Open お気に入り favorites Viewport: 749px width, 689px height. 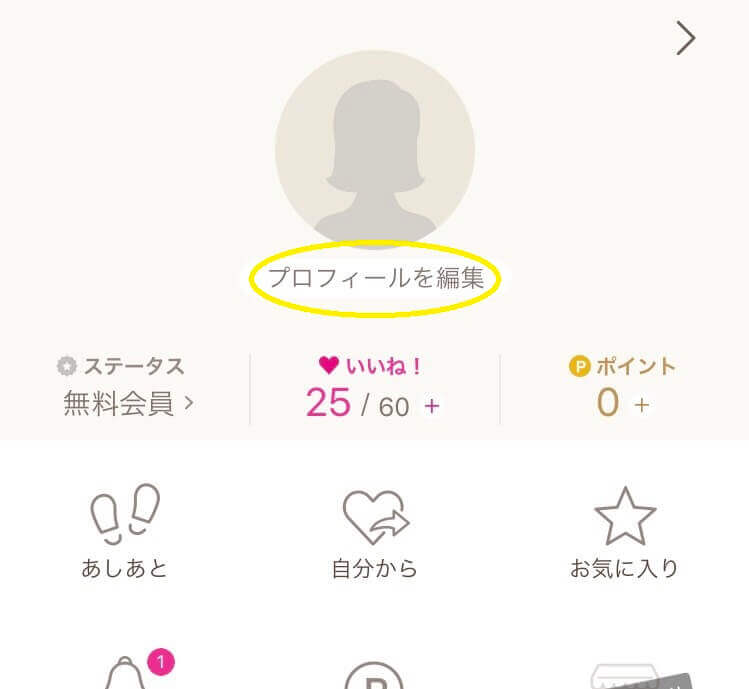pyautogui.click(x=624, y=533)
